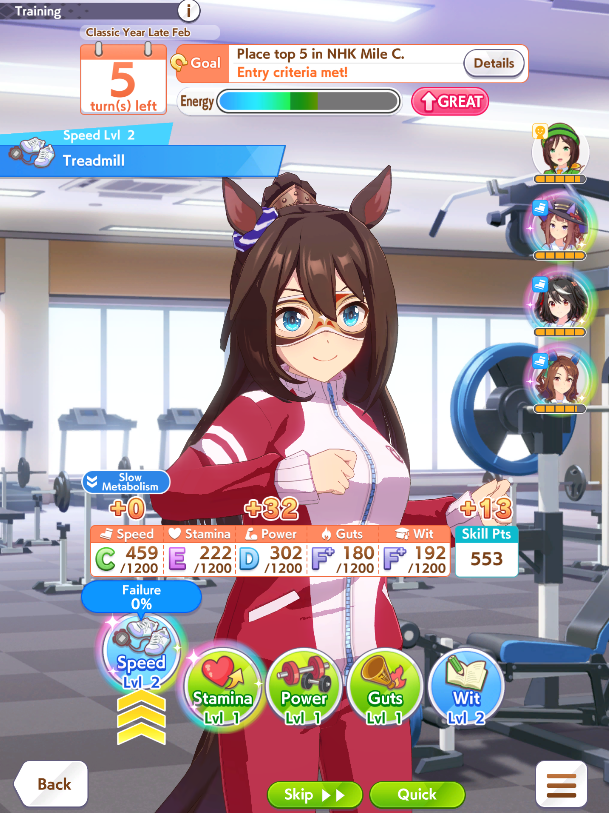Tap the green-hat support character portrait
The width and height of the screenshot is (609, 813).
(x=559, y=150)
